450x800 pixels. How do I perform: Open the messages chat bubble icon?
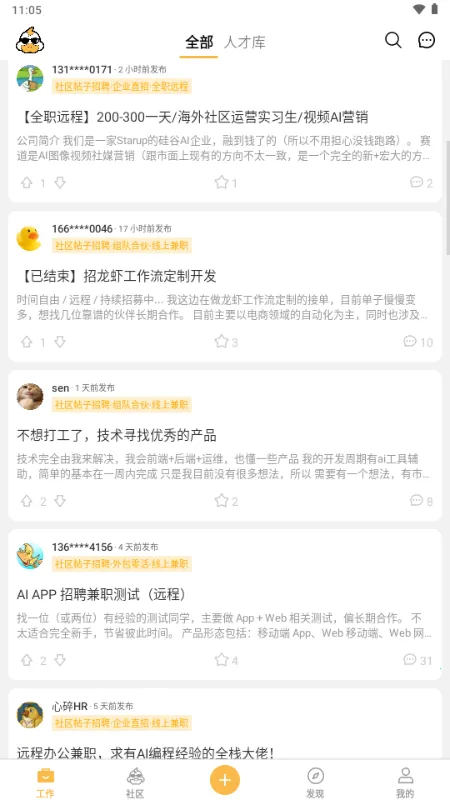pos(427,40)
